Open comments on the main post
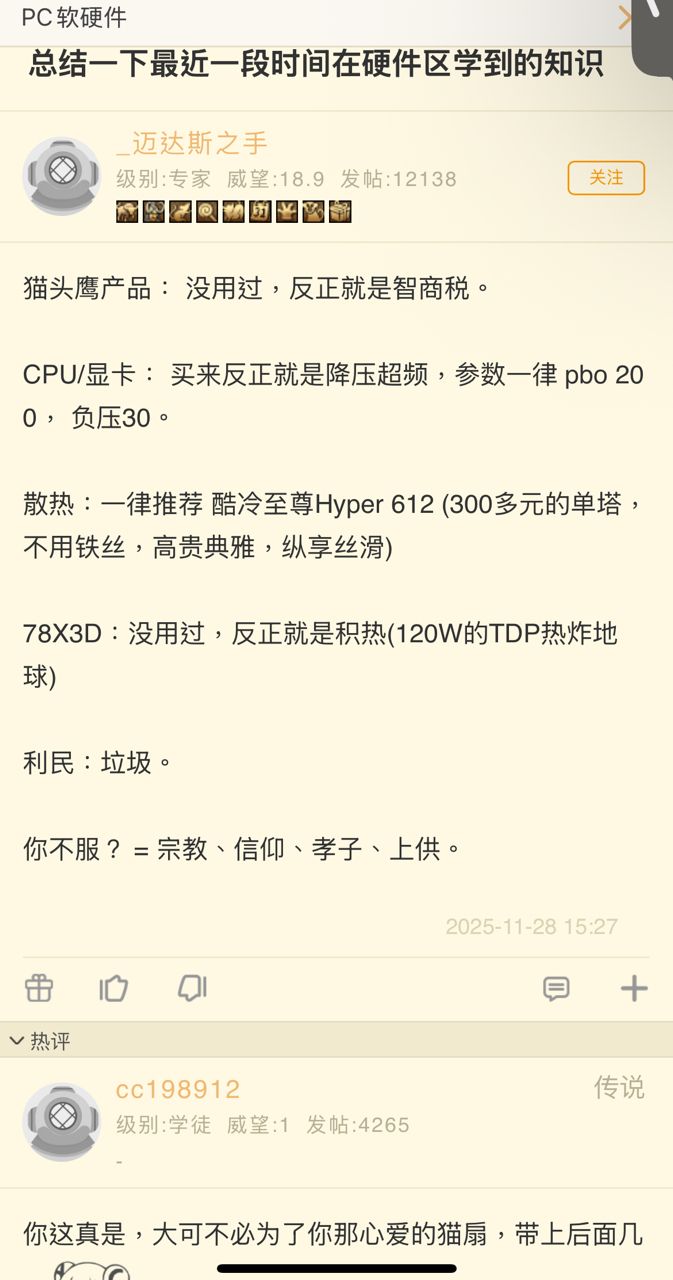The height and width of the screenshot is (1280, 673). click(556, 989)
